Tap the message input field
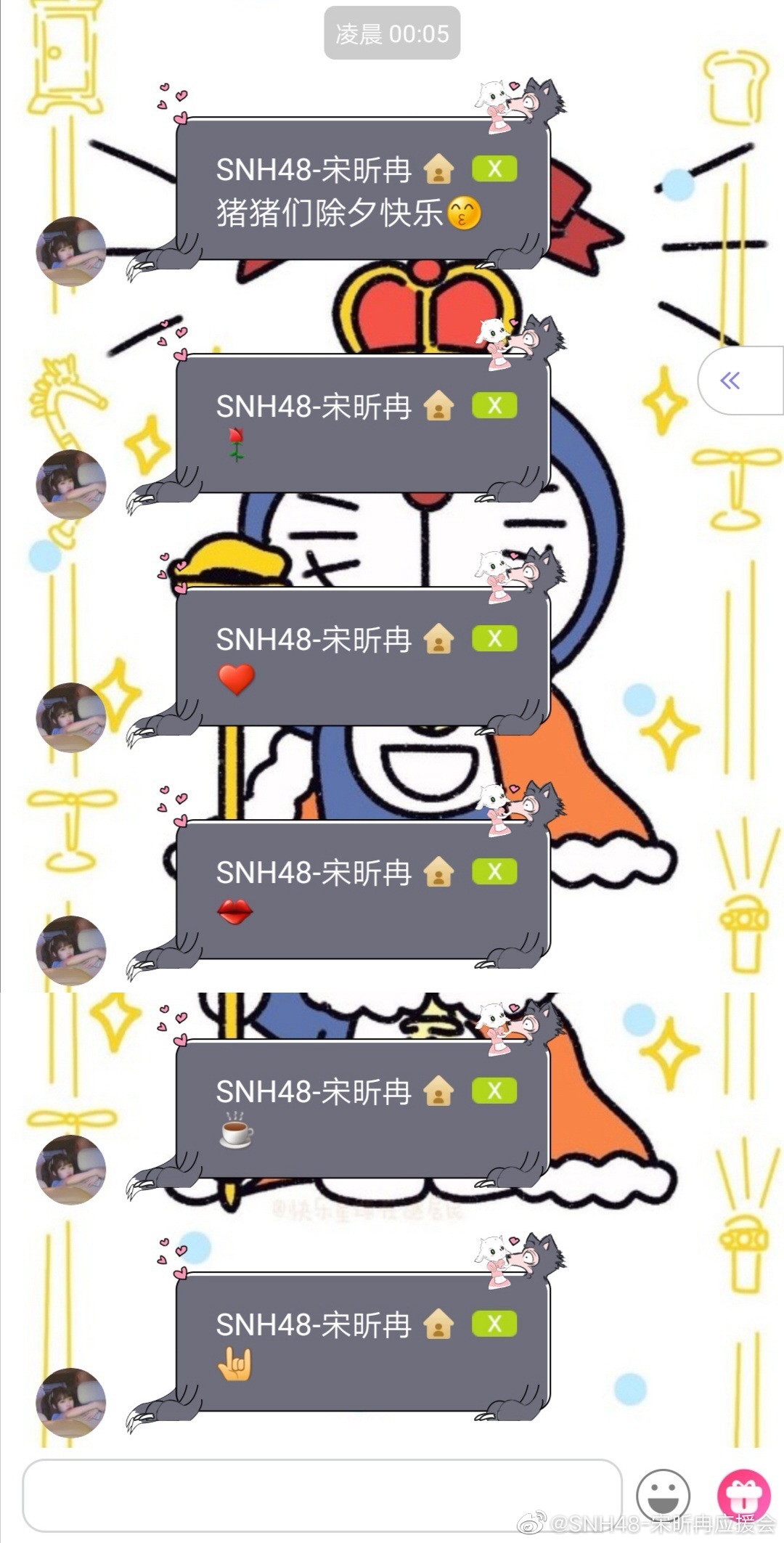Image resolution: width=784 pixels, height=1543 pixels. click(322, 1494)
